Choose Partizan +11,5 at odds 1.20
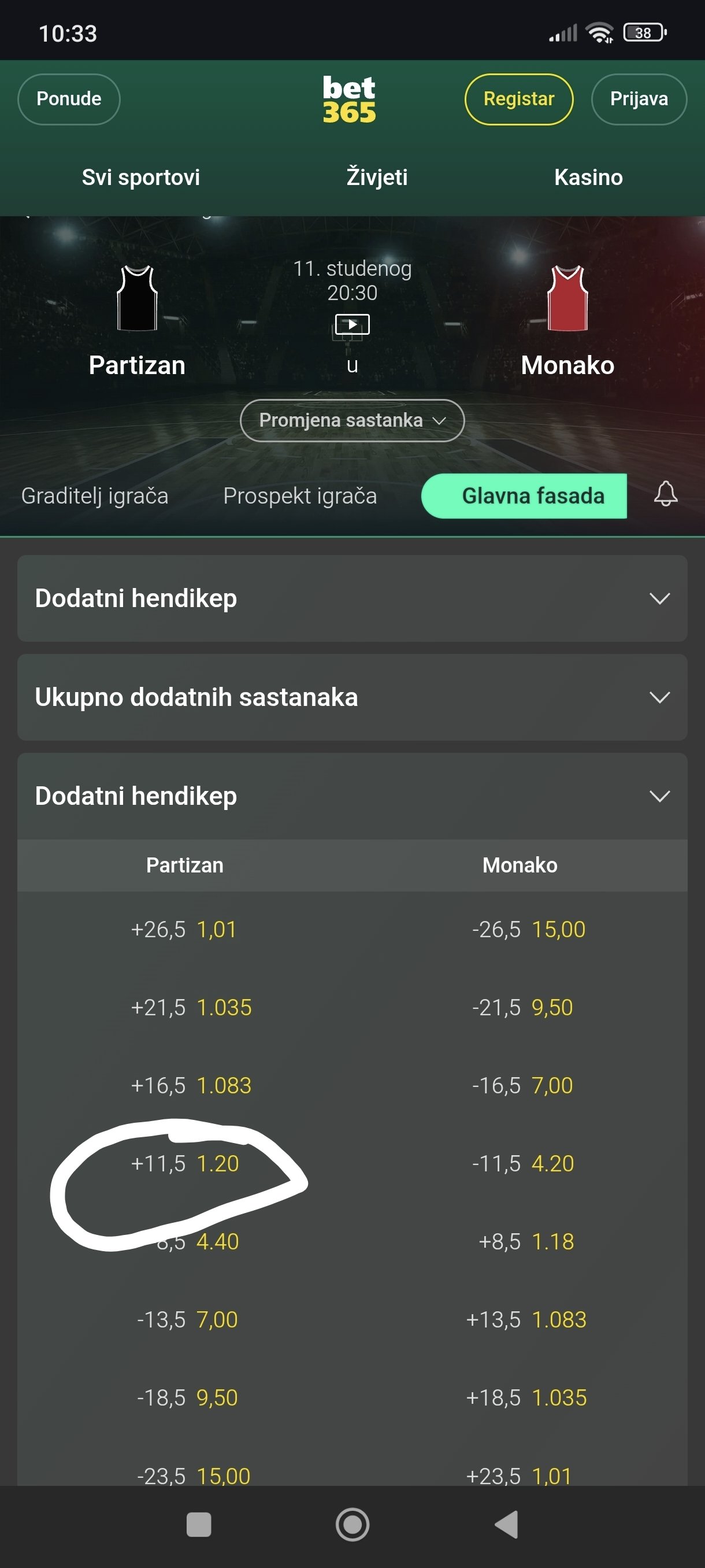Image resolution: width=705 pixels, height=1568 pixels. pyautogui.click(x=185, y=1163)
